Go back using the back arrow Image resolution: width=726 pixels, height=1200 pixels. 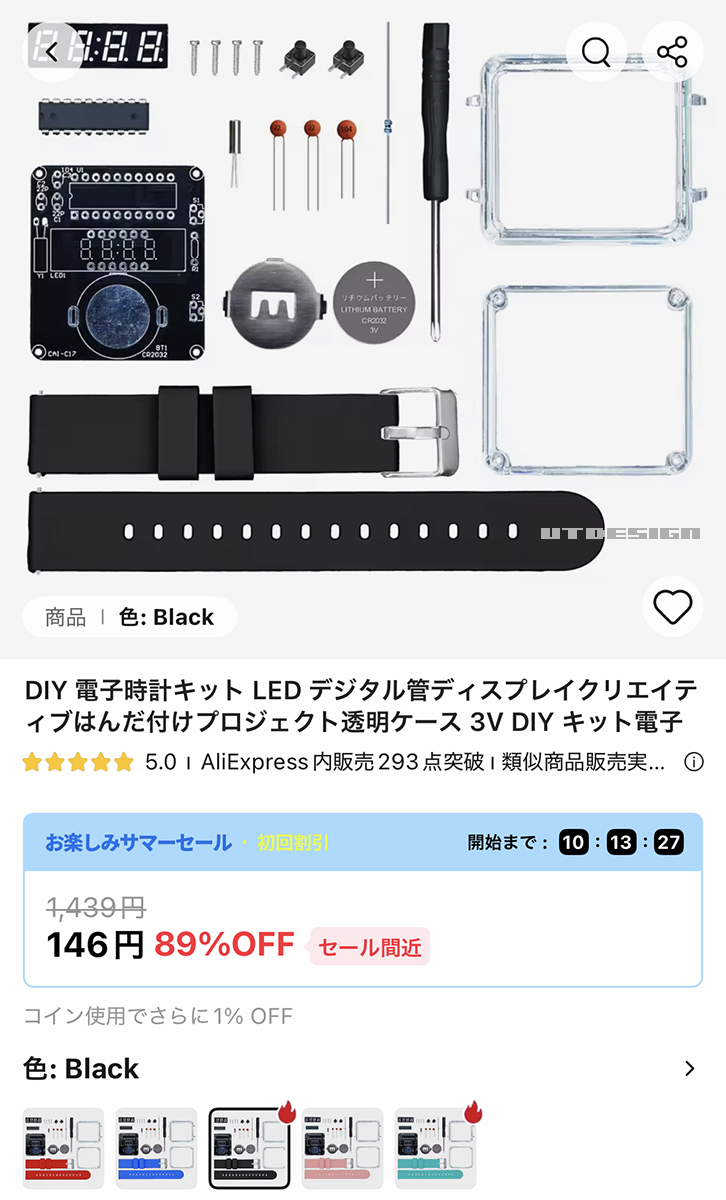52,51
